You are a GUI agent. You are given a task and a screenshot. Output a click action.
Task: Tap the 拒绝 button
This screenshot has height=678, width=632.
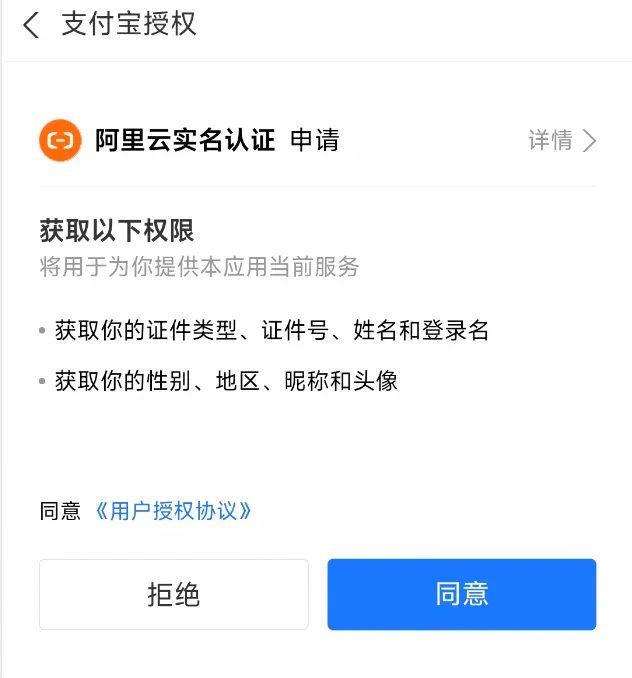point(174,594)
